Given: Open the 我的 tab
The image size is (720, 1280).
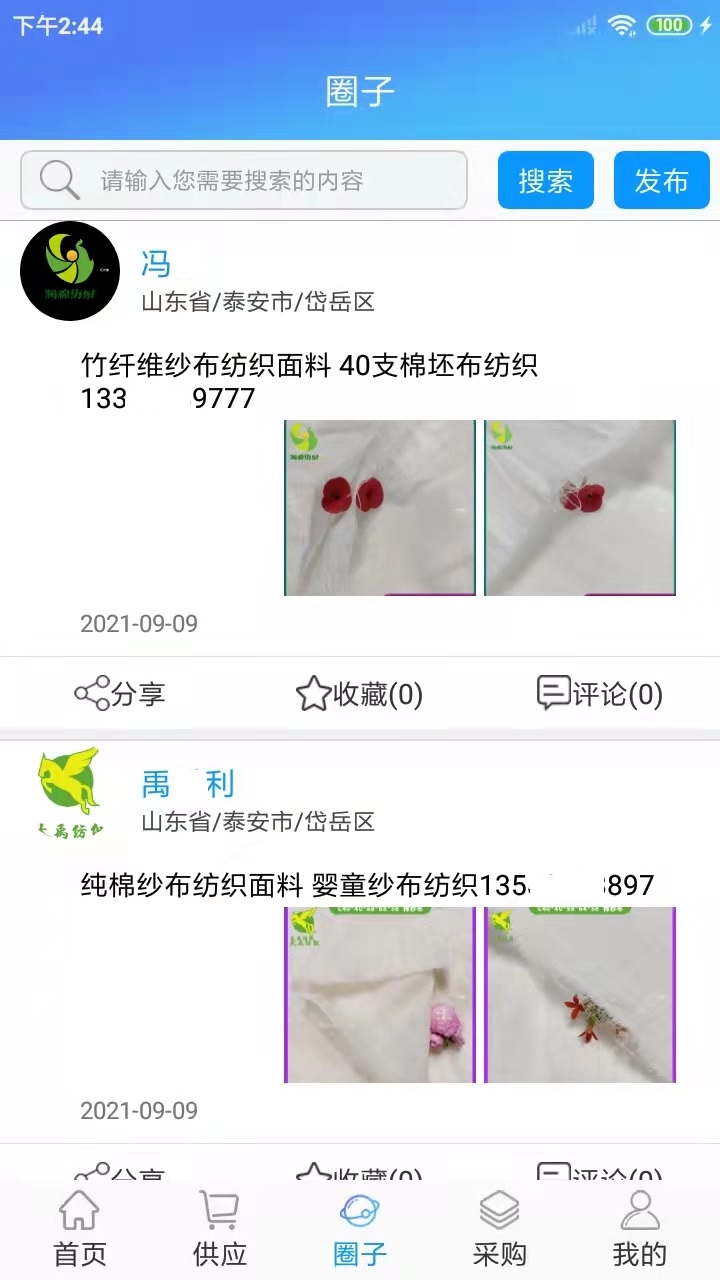Looking at the screenshot, I should point(640,1230).
